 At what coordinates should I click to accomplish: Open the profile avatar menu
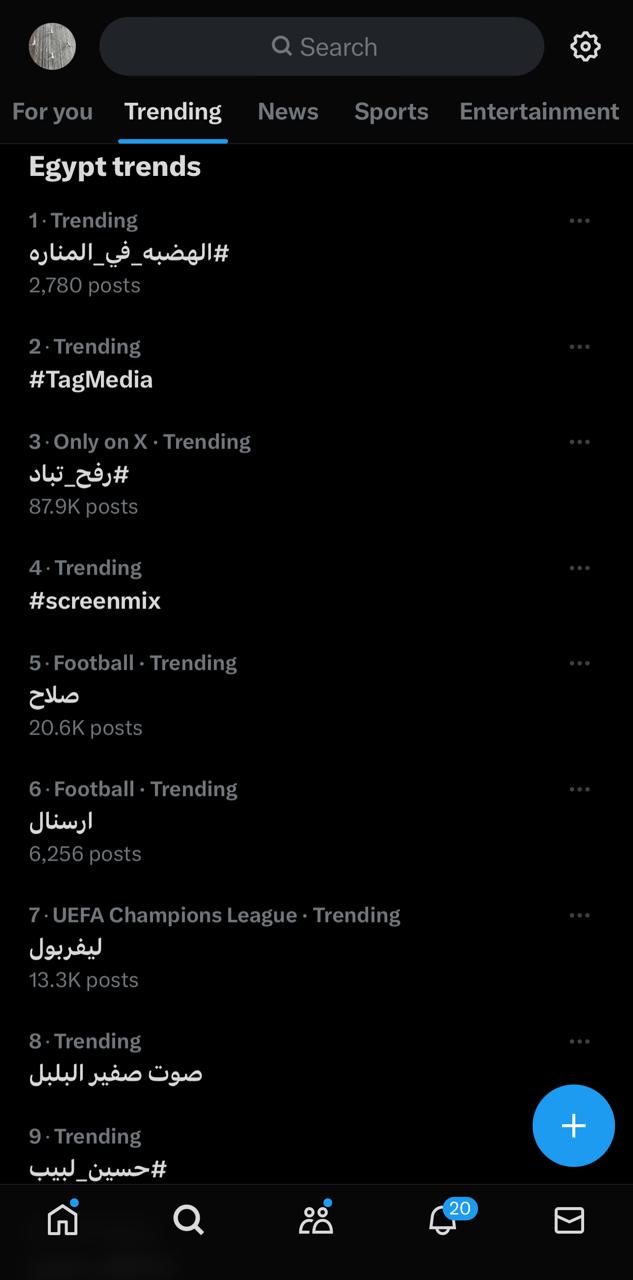[x=52, y=46]
